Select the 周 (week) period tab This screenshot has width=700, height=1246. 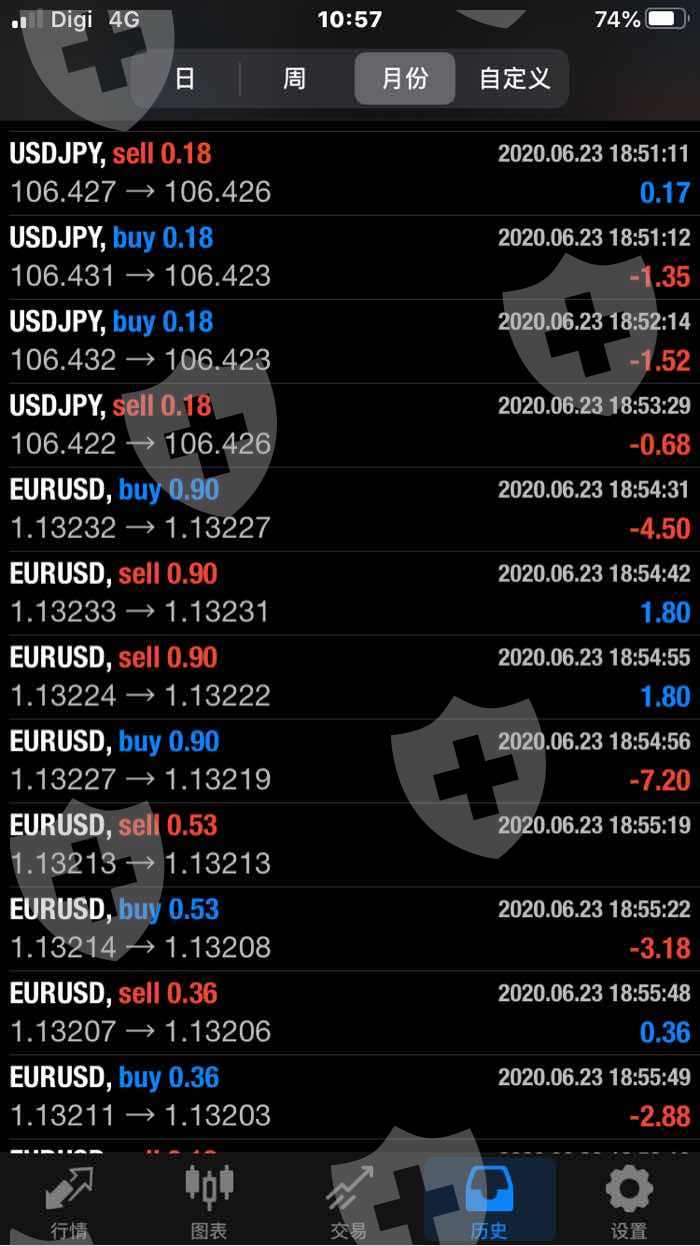pyautogui.click(x=295, y=78)
